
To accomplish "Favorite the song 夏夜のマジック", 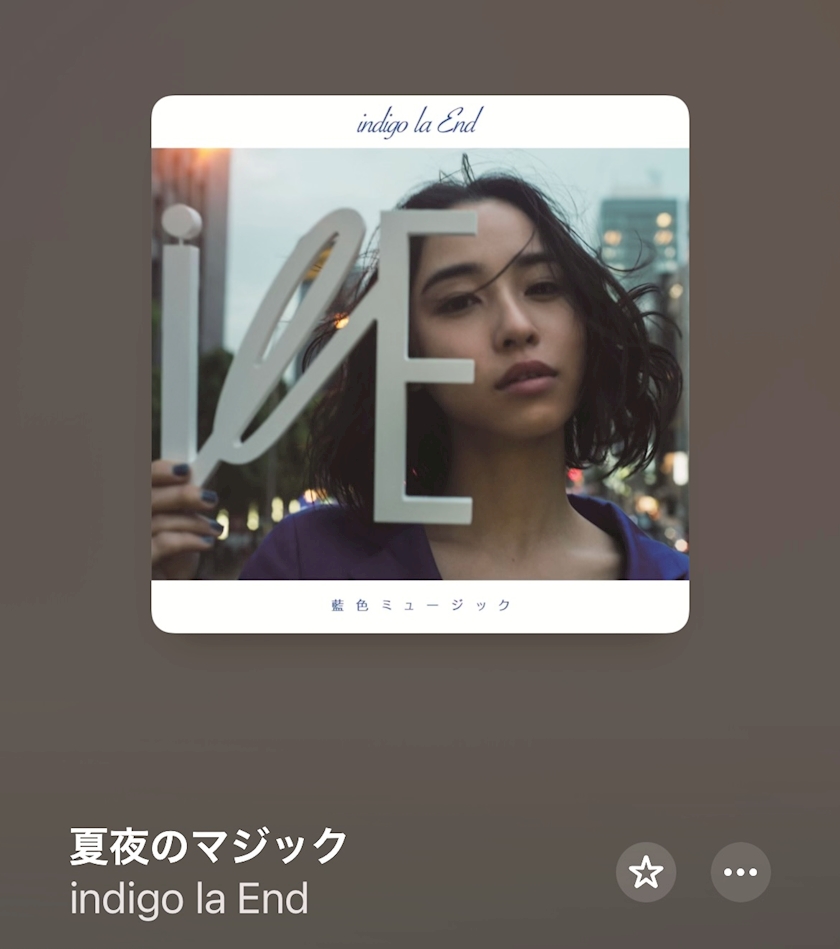I will [x=646, y=872].
